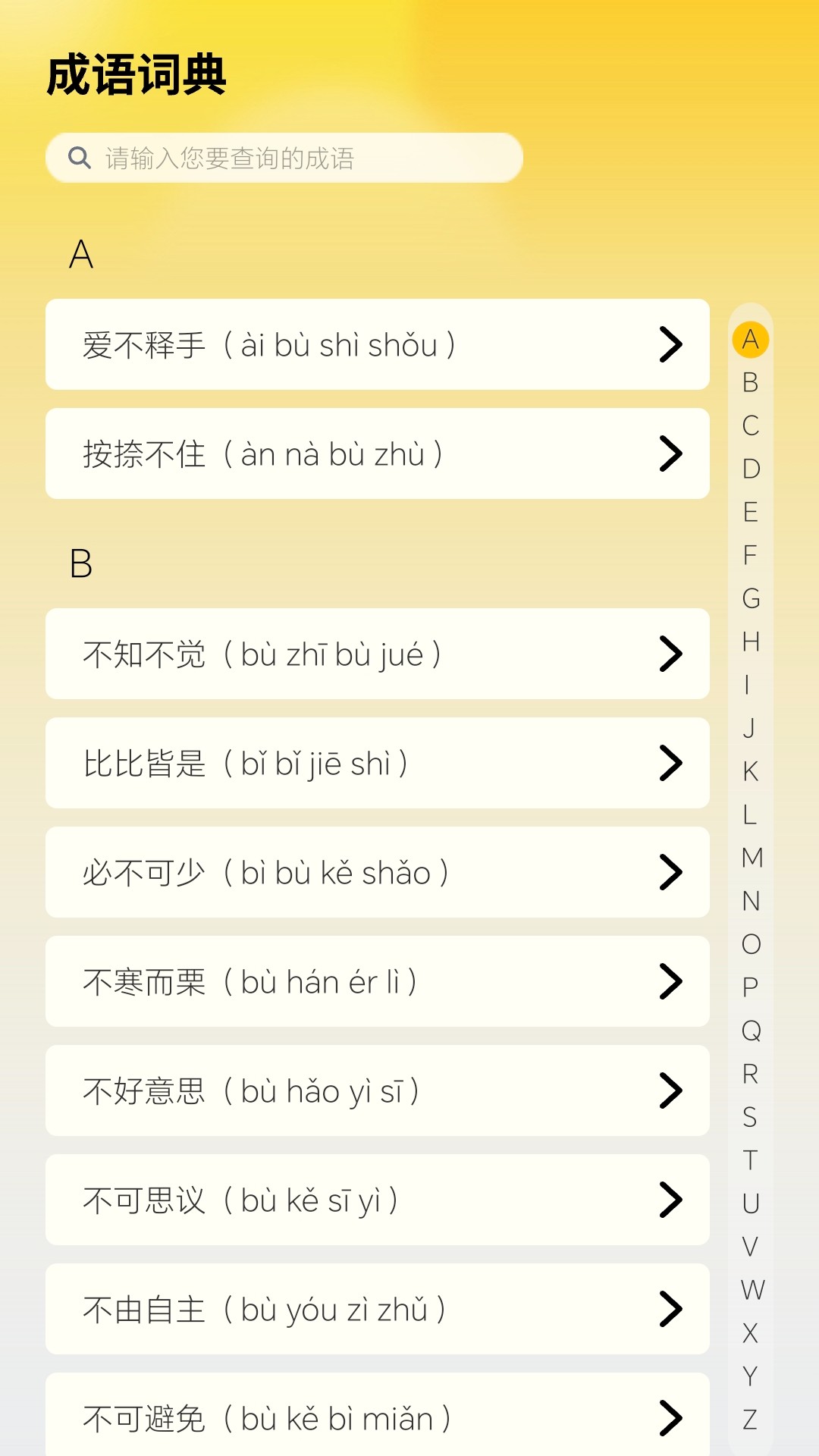Jump to letter Z in the index

tap(751, 1419)
